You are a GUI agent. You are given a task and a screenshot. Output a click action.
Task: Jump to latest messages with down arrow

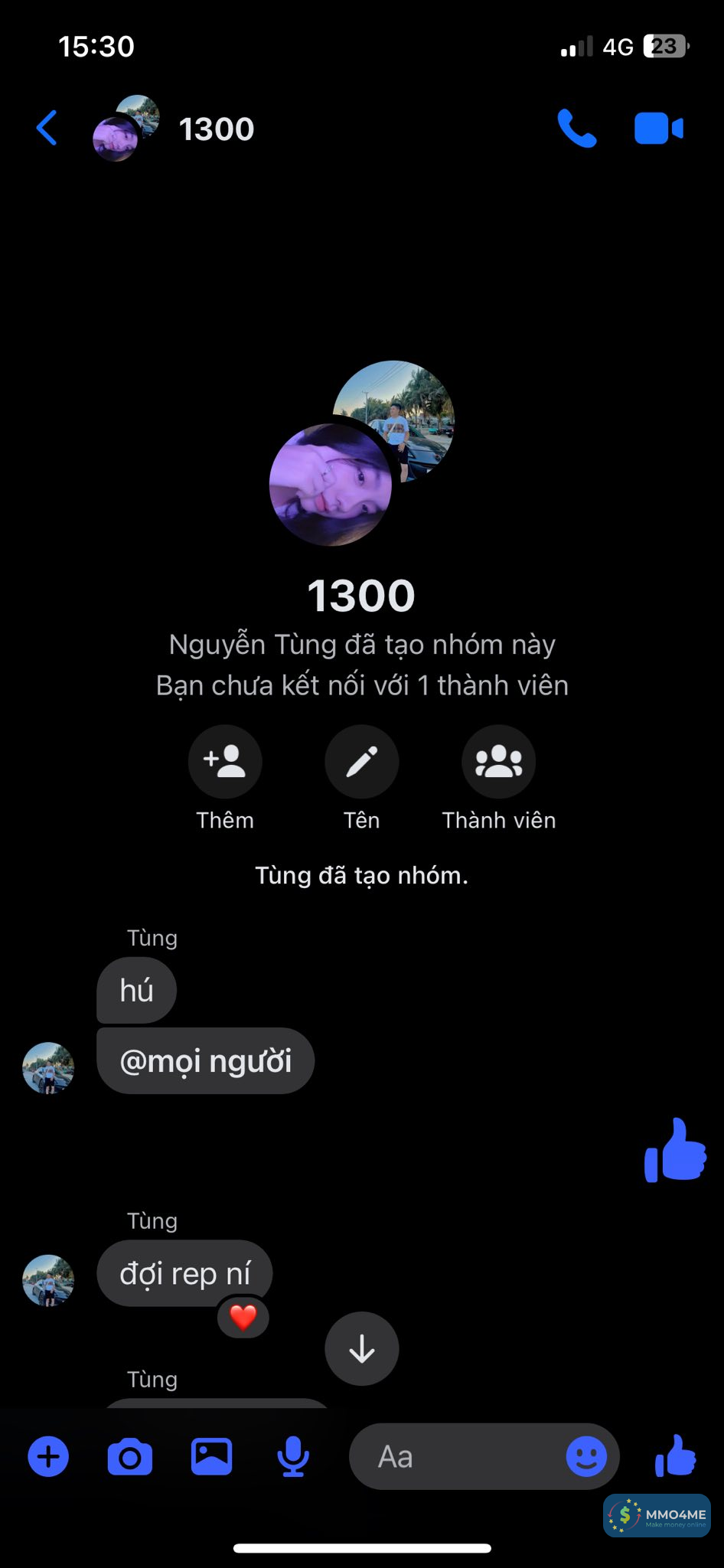[361, 1349]
